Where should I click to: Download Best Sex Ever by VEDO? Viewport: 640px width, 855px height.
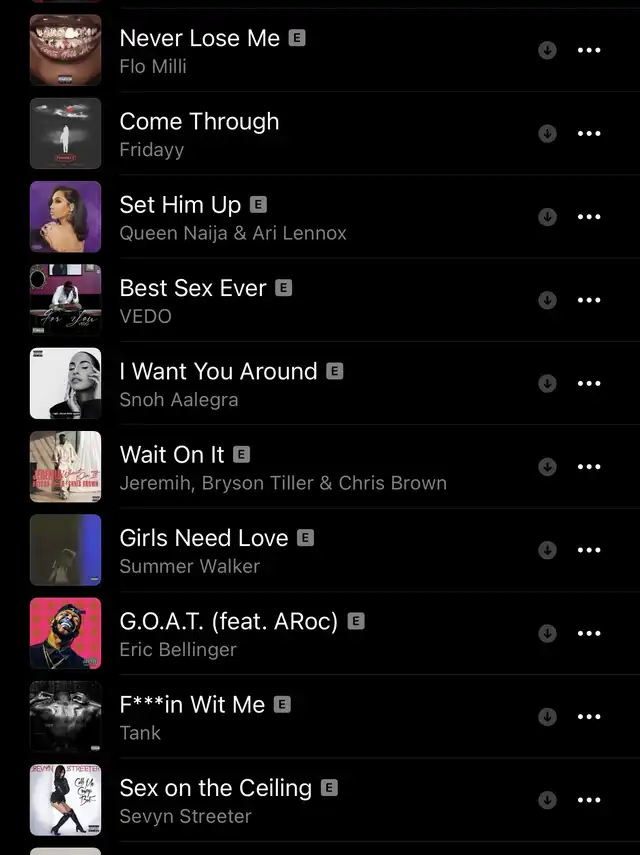coord(547,300)
